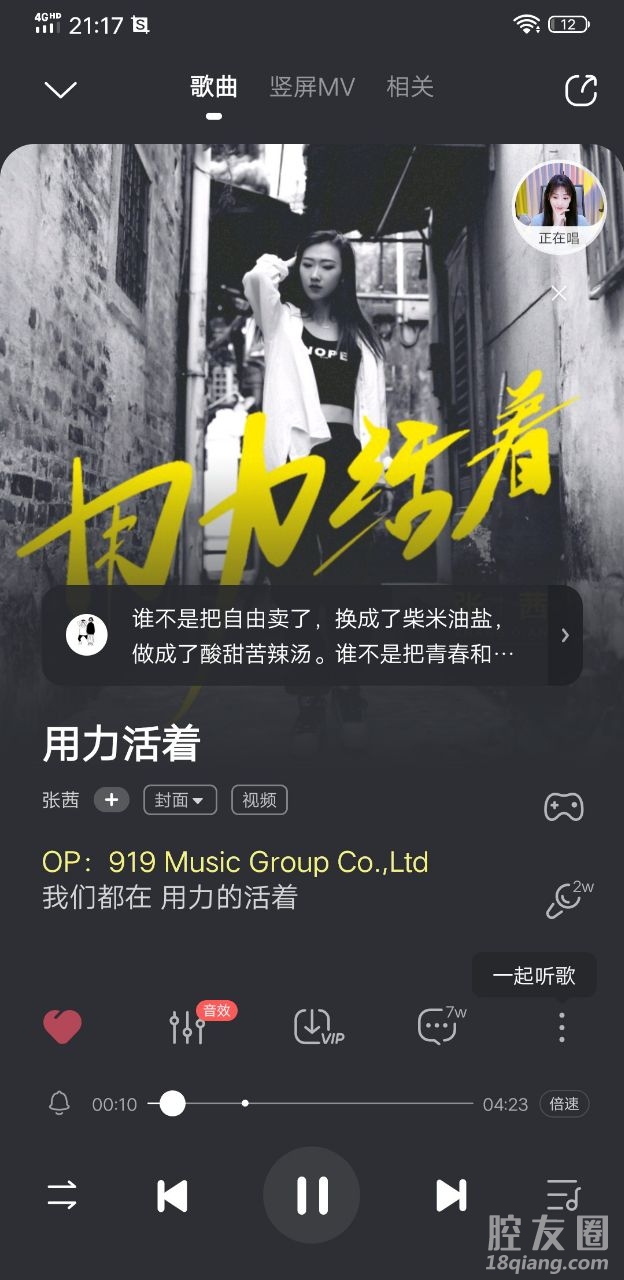This screenshot has height=1280, width=624.
Task: Open the 7w comments
Action: pyautogui.click(x=439, y=1027)
